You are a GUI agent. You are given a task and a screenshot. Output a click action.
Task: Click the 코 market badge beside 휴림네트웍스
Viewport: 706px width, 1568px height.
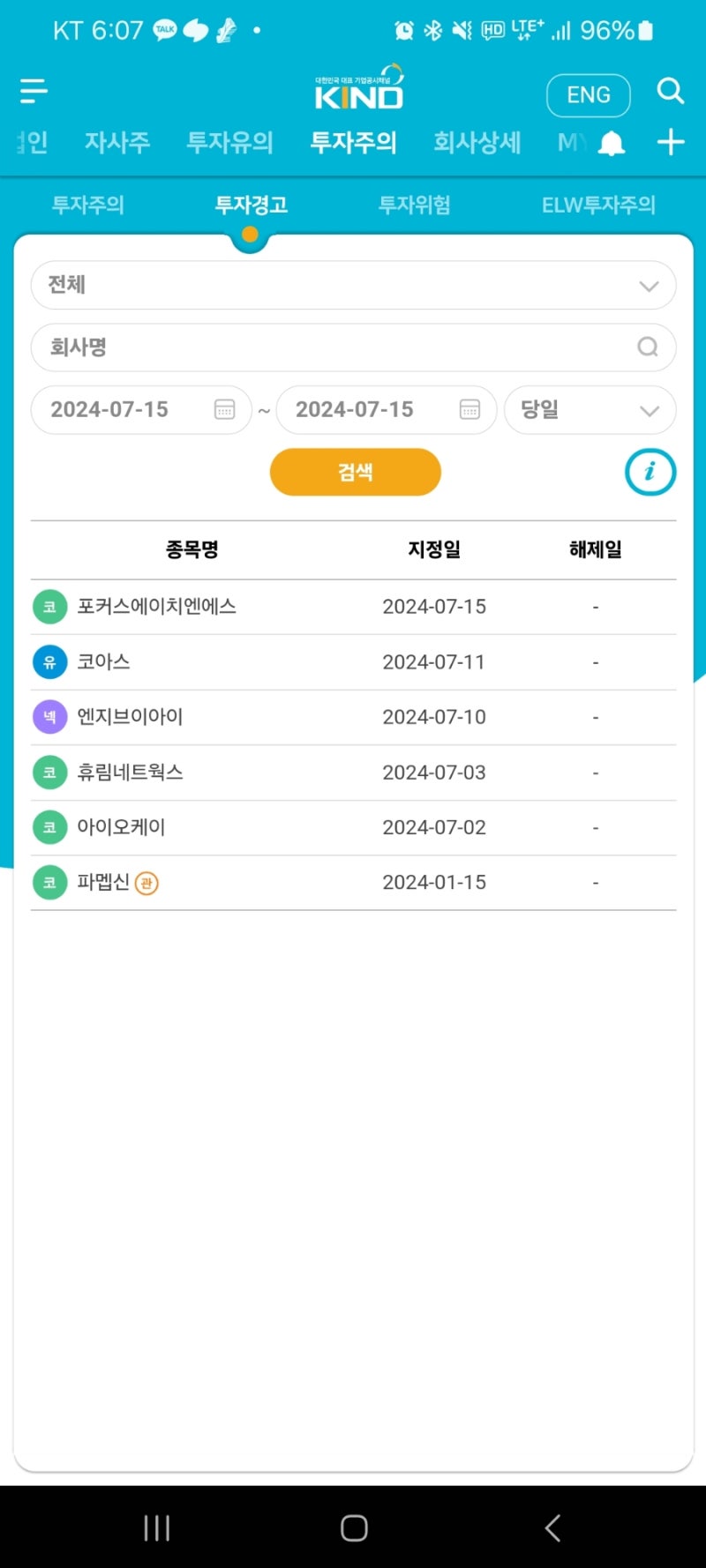[x=49, y=772]
